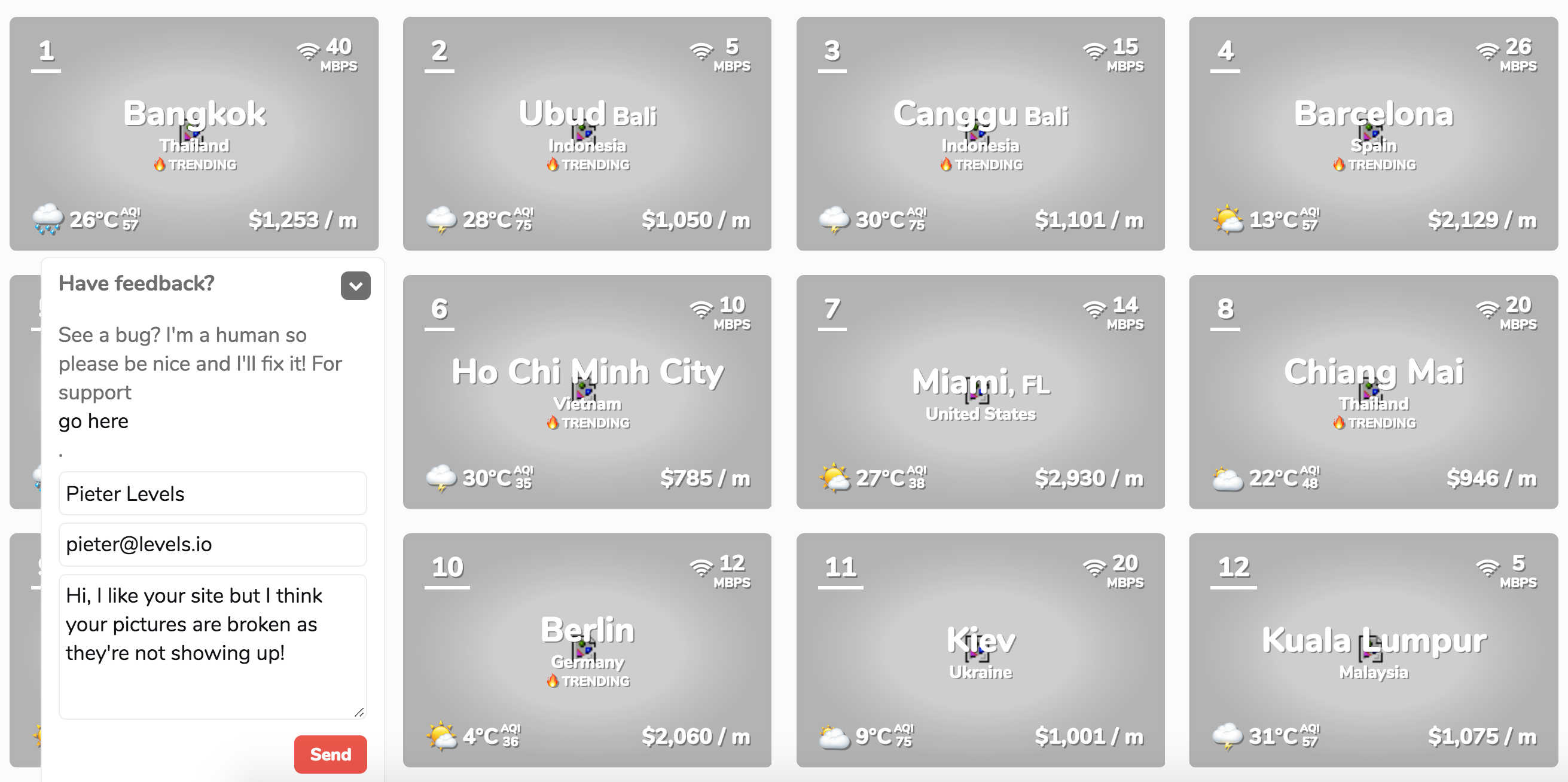
Task: Send the feedback message
Action: [330, 754]
